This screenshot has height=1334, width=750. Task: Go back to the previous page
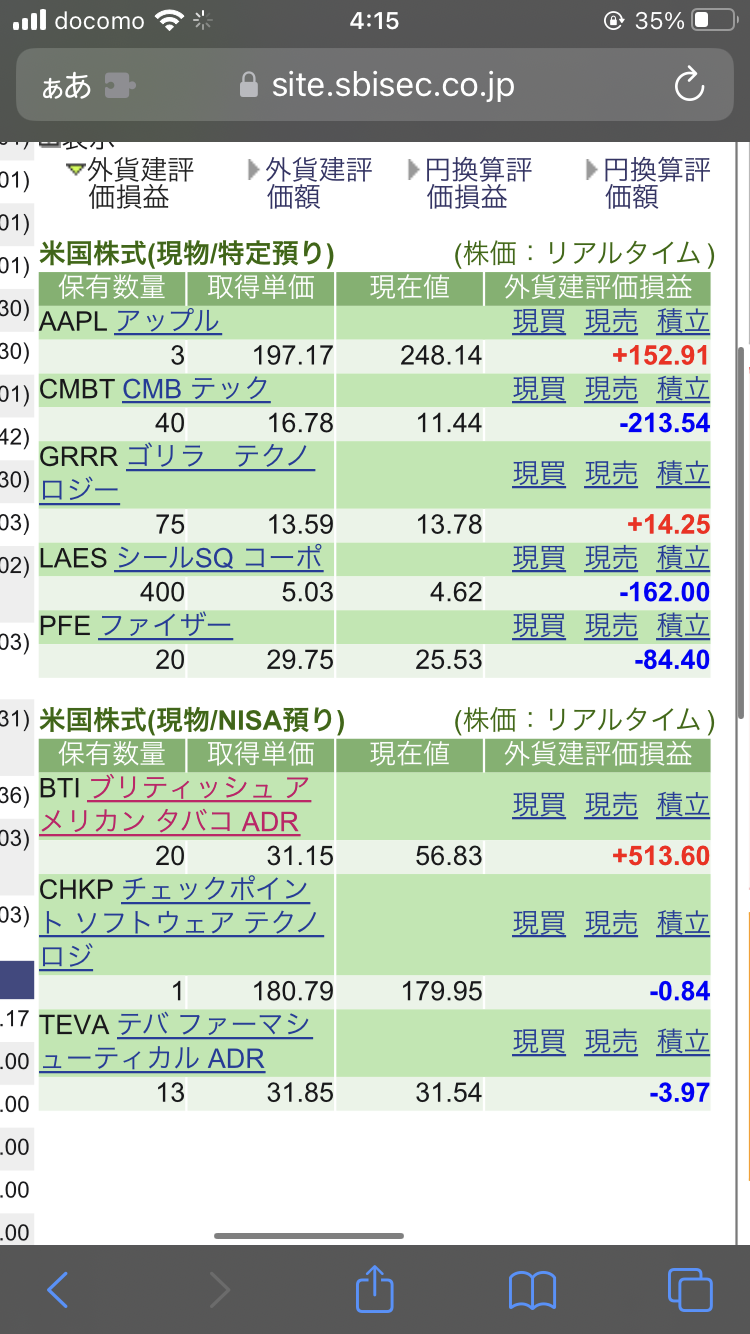58,1289
